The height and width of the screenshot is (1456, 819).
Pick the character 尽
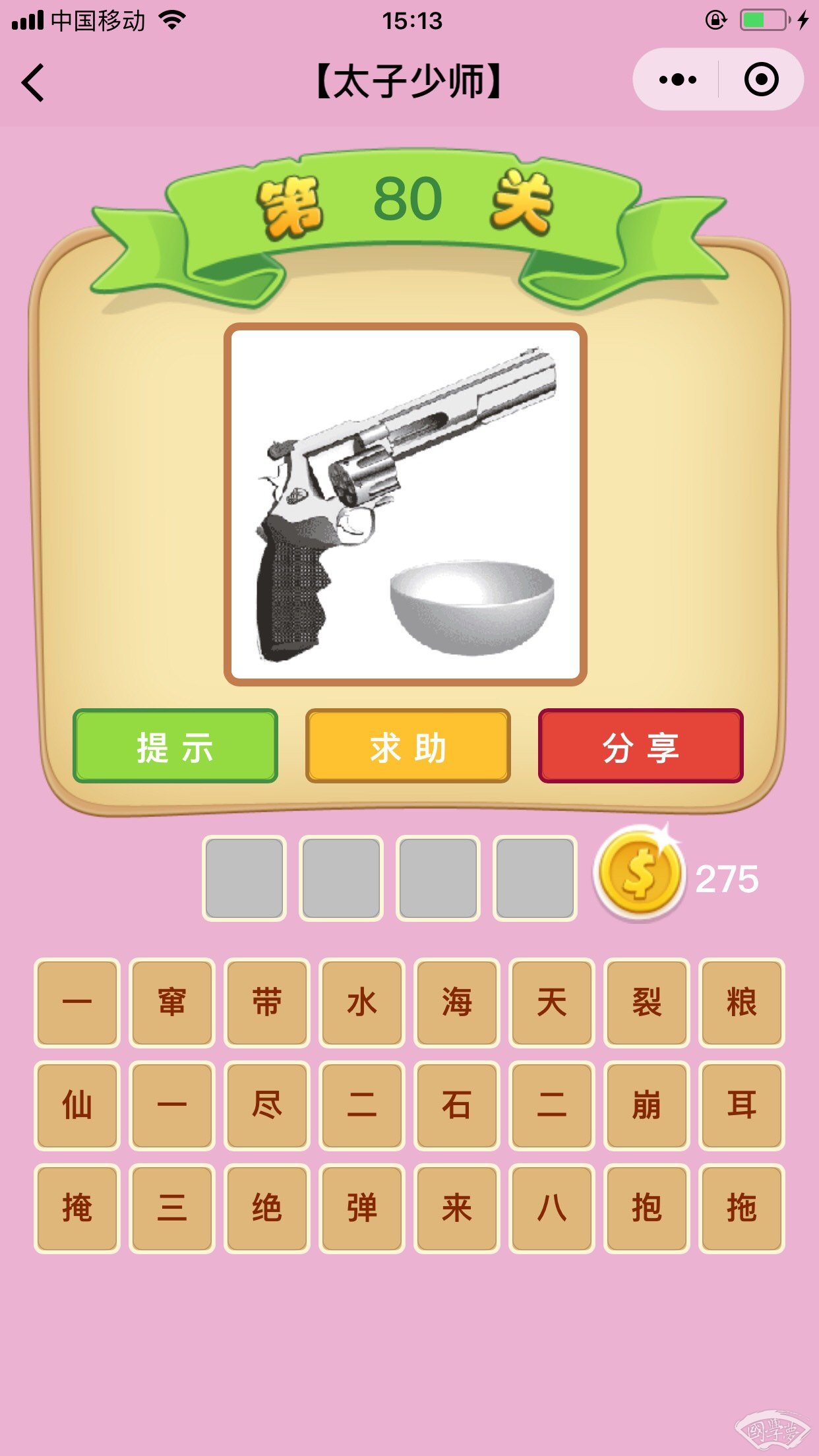266,1105
